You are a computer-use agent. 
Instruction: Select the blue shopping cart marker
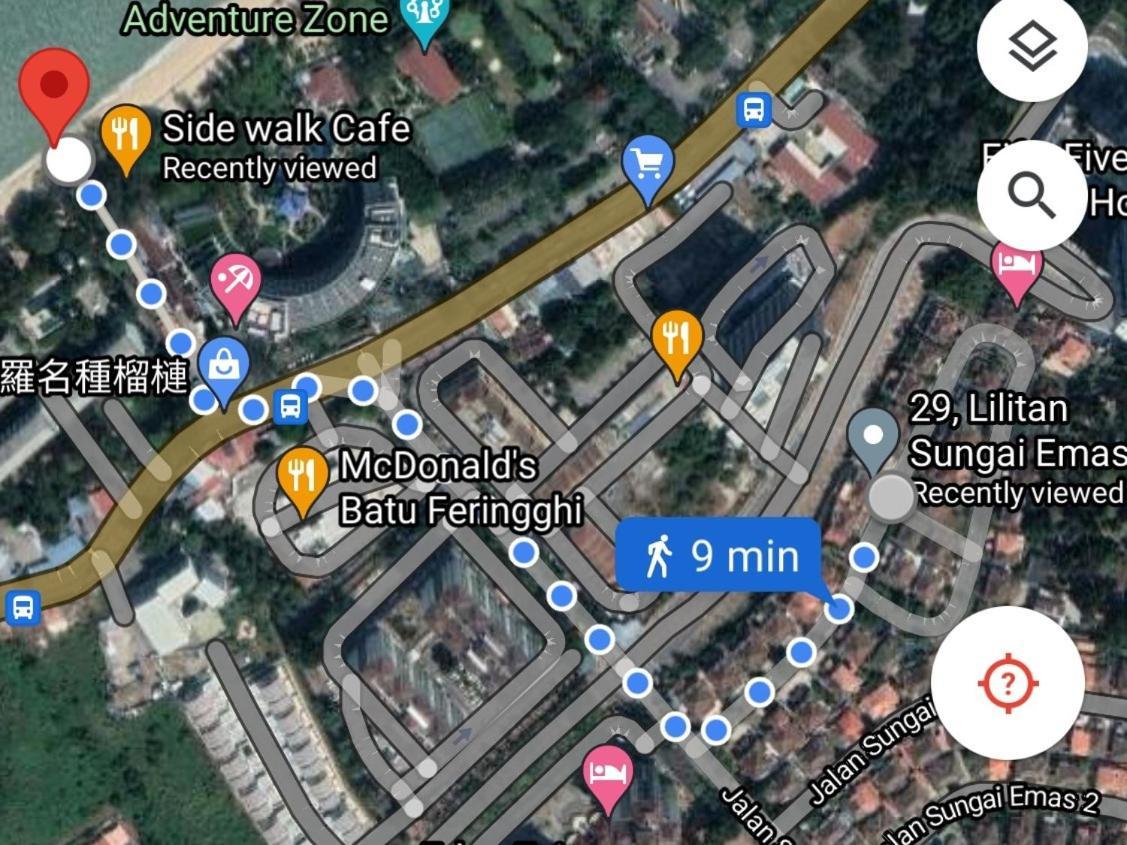tap(648, 165)
